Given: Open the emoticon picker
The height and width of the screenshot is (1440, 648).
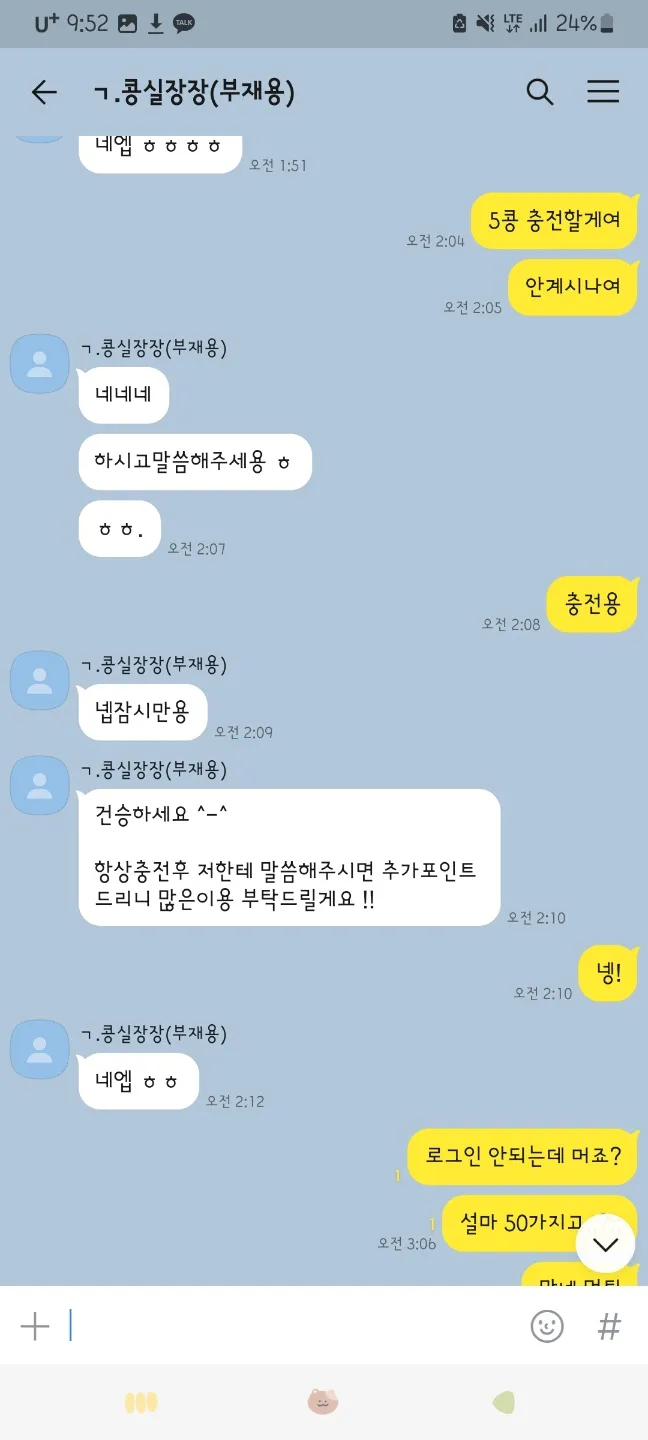Looking at the screenshot, I should point(547,1326).
